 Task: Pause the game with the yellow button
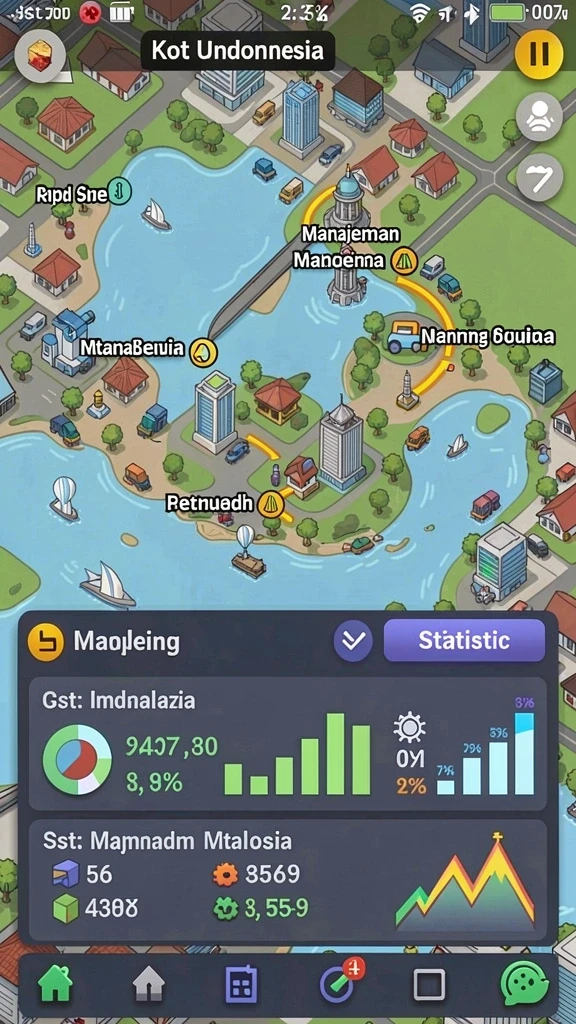click(539, 54)
